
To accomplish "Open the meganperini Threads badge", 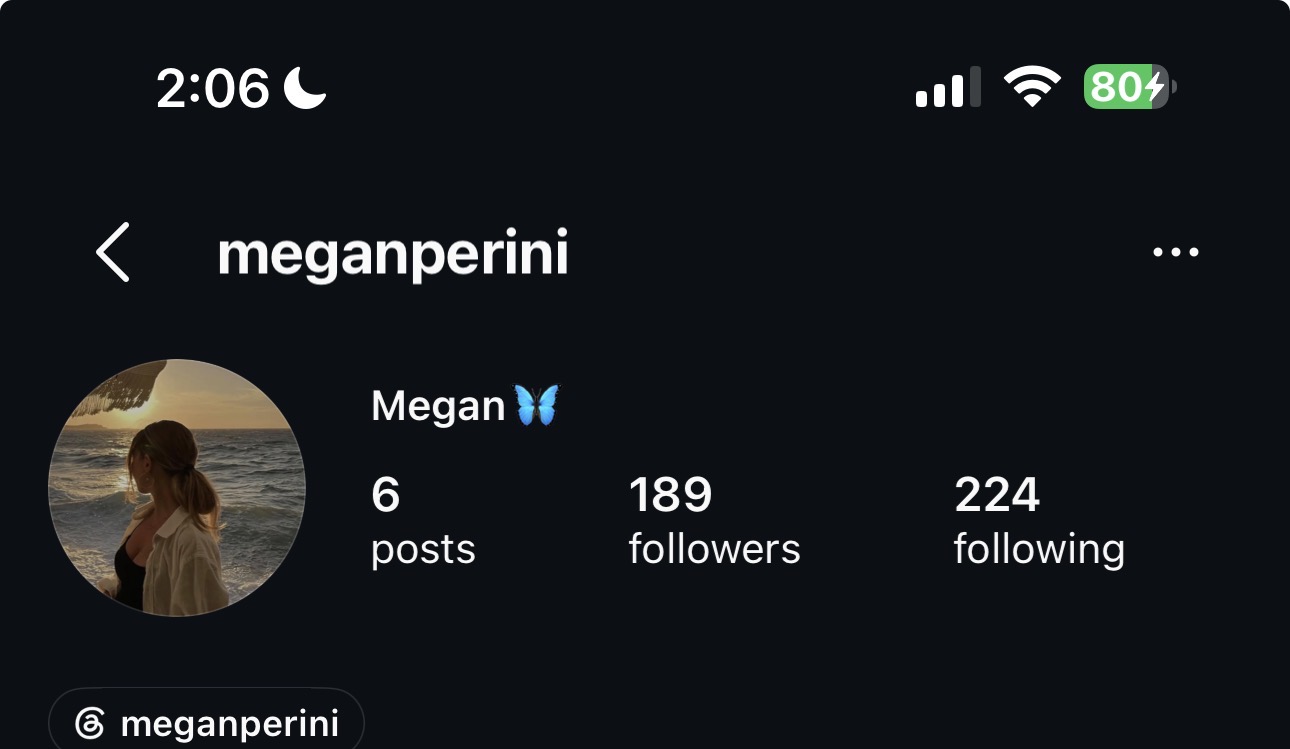I will 206,722.
